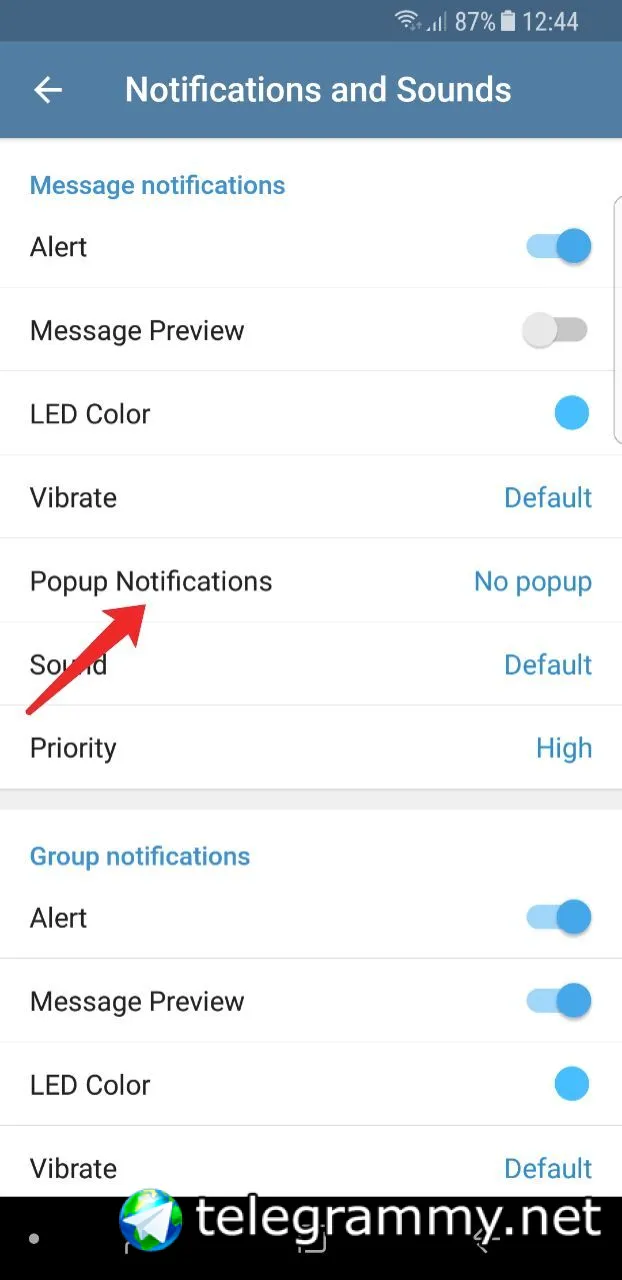Open Vibrate setting under Message notifications

coord(310,497)
